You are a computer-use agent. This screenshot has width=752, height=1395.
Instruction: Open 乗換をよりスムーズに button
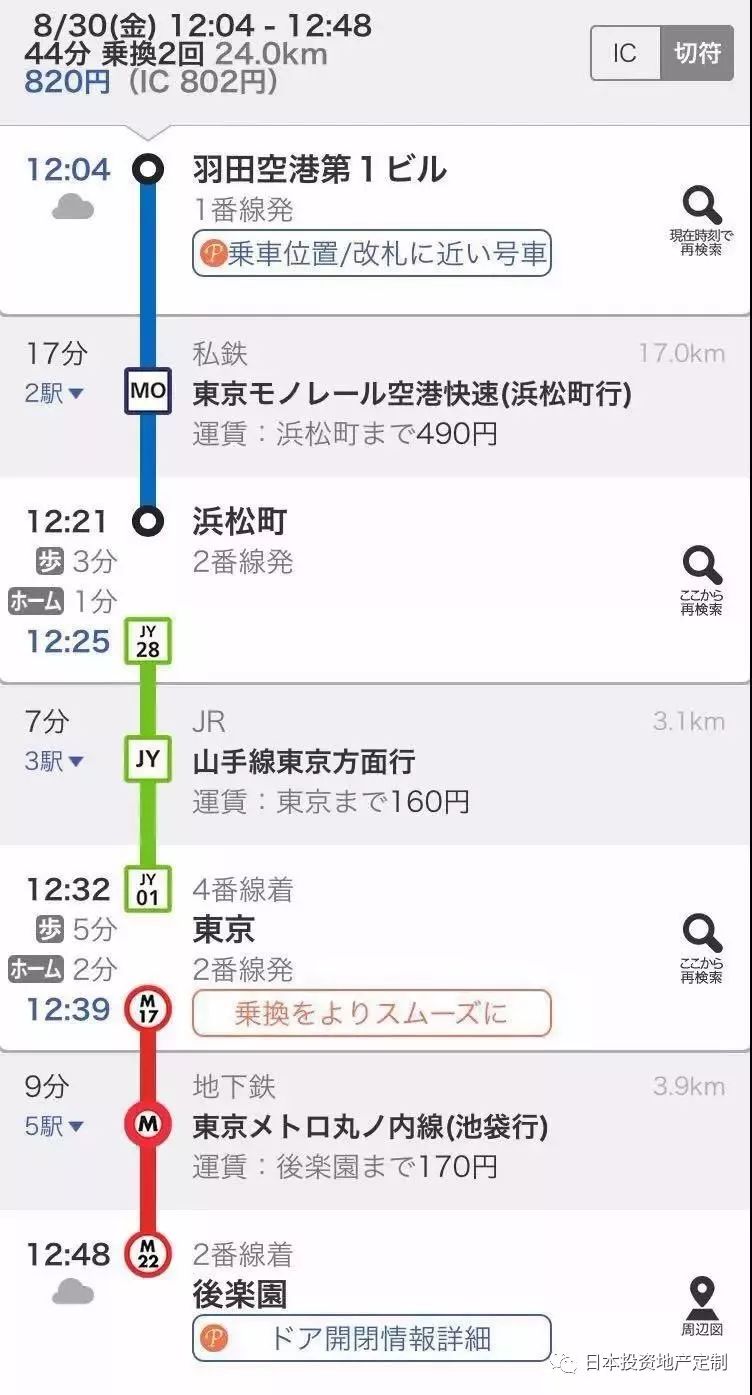[371, 1013]
